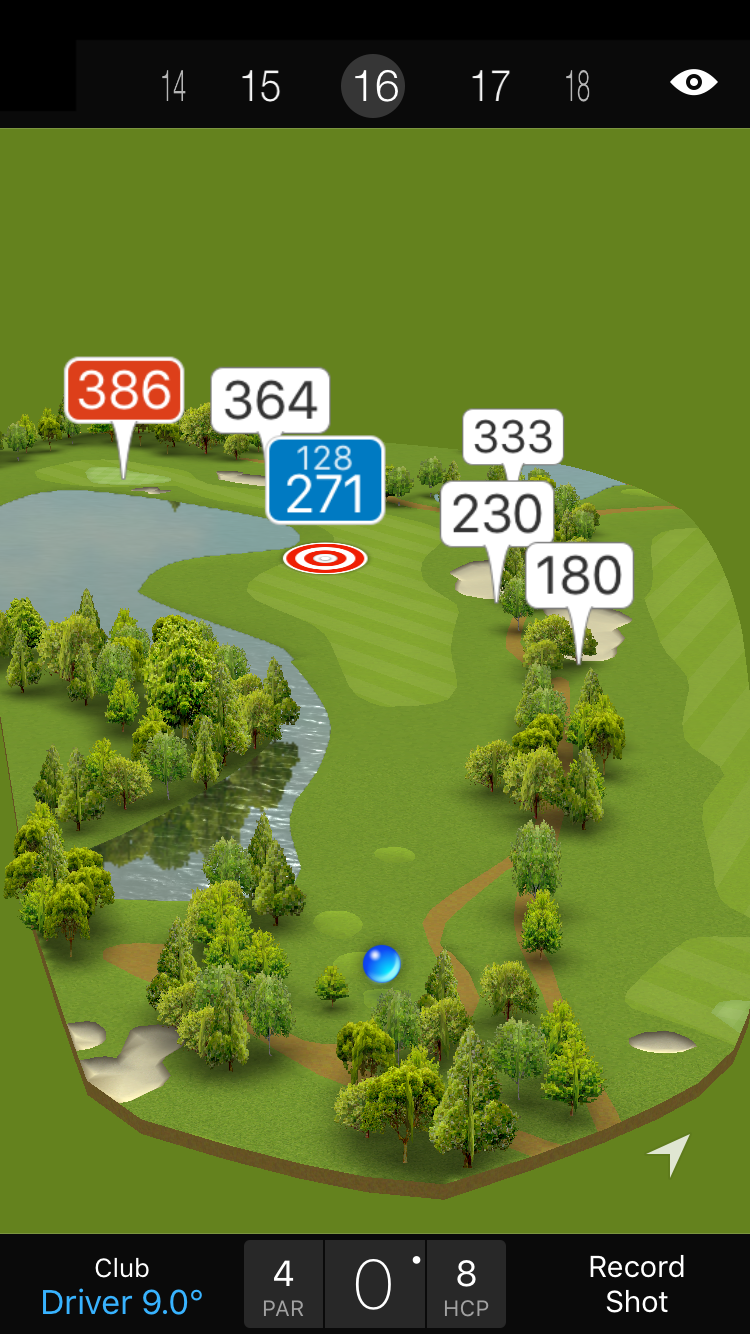Screen dimensions: 750x1334
Task: Select the 180 bunker distance marker
Action: point(579,576)
